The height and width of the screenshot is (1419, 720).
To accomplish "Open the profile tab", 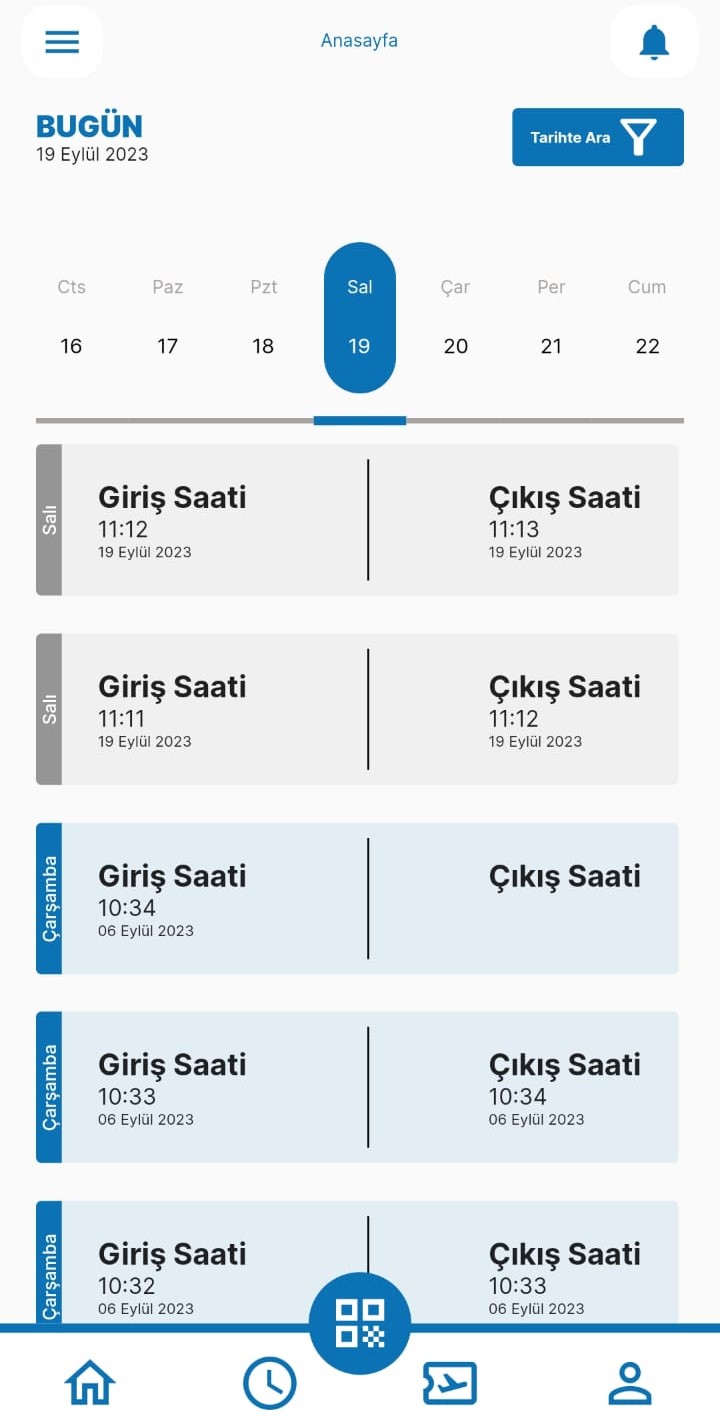I will tap(630, 1384).
